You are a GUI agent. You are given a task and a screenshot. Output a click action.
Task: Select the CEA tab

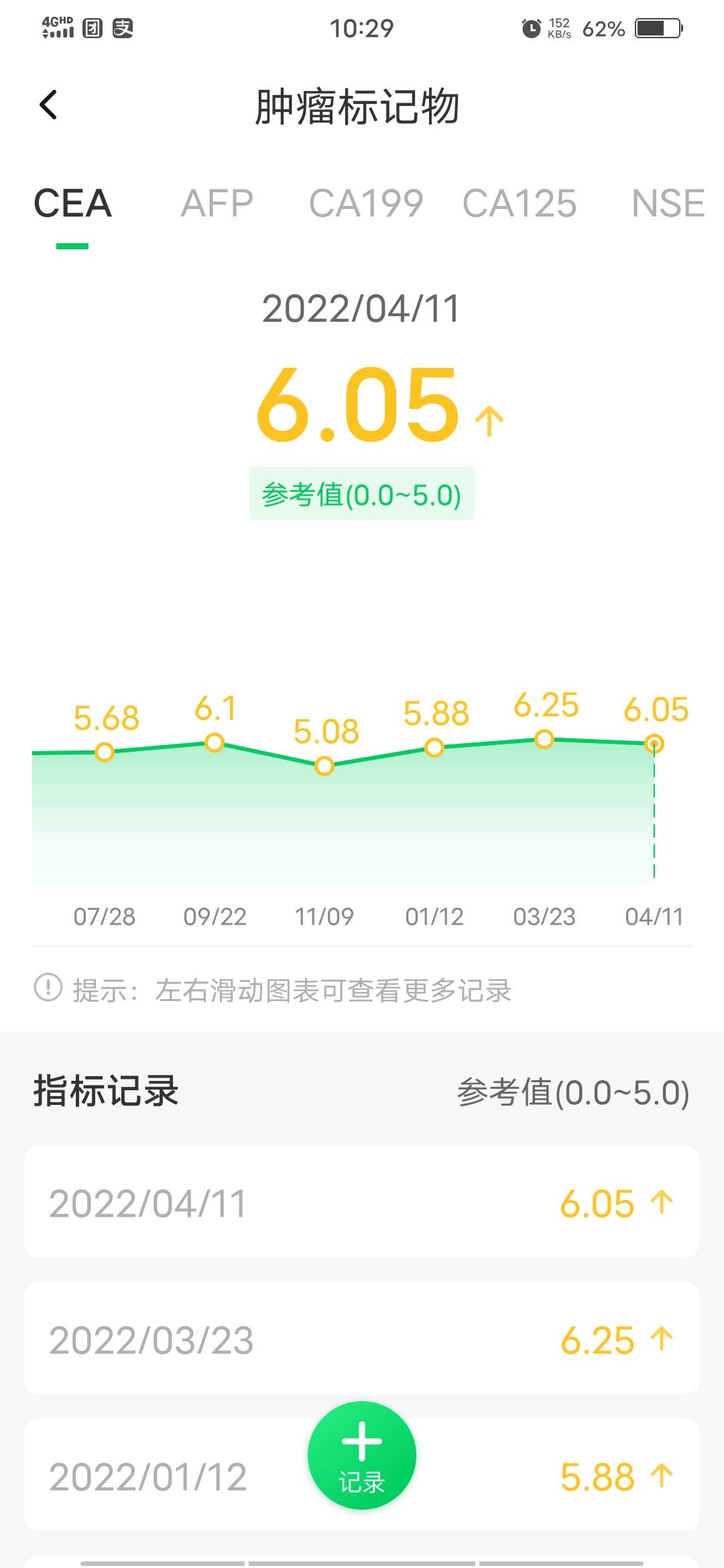pyautogui.click(x=74, y=203)
